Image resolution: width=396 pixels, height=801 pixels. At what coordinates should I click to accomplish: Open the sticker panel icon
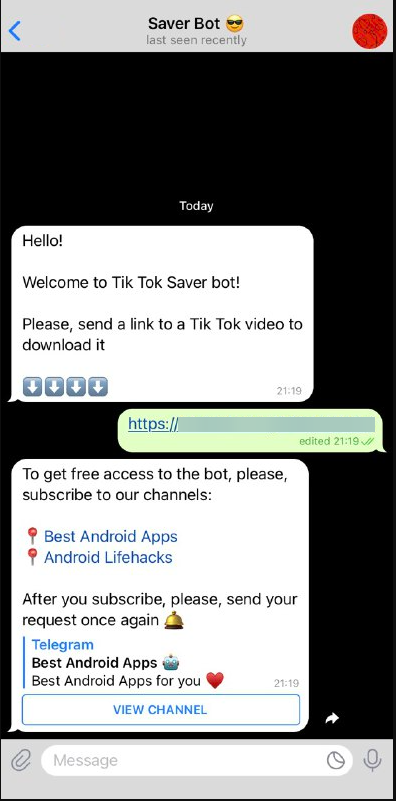[x=336, y=761]
